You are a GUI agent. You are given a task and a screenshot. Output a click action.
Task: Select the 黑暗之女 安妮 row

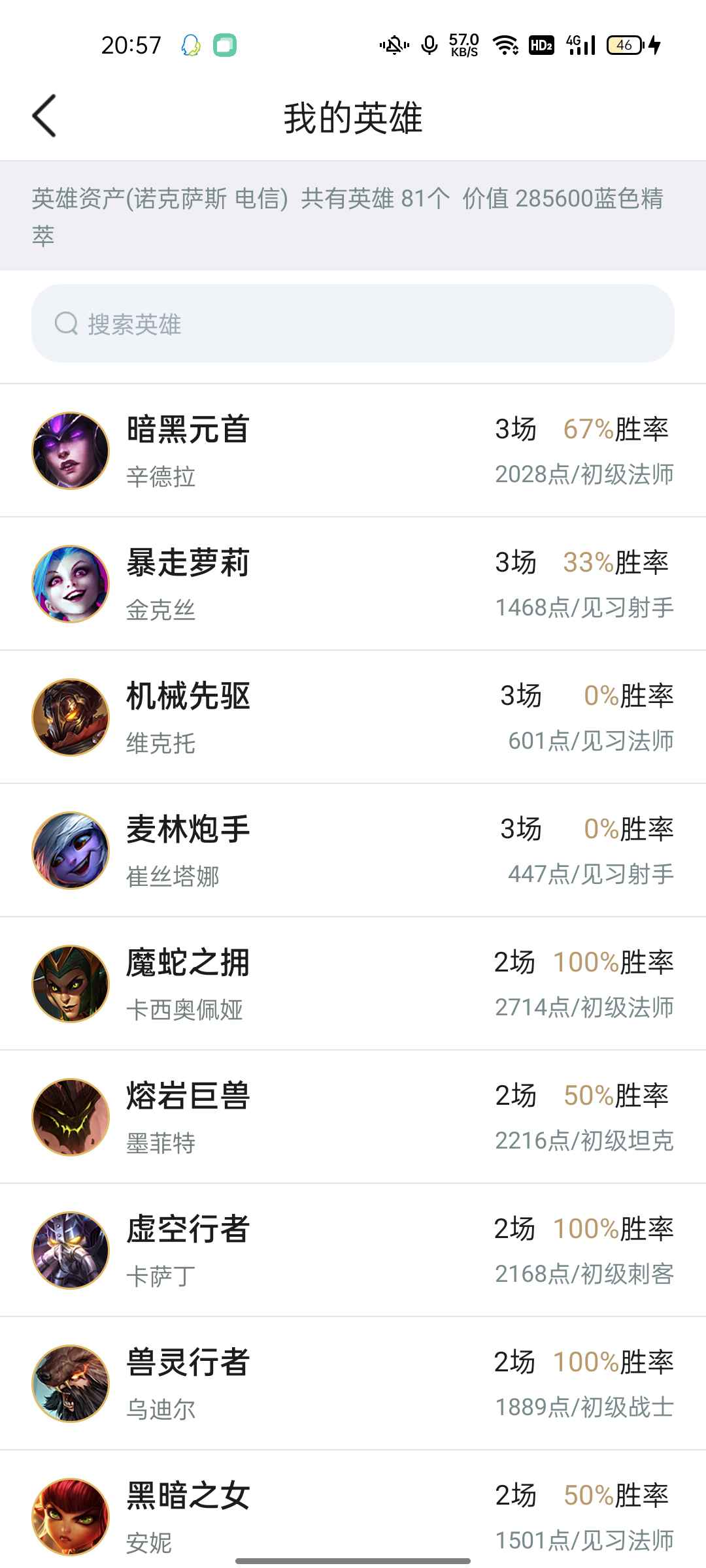[353, 1516]
